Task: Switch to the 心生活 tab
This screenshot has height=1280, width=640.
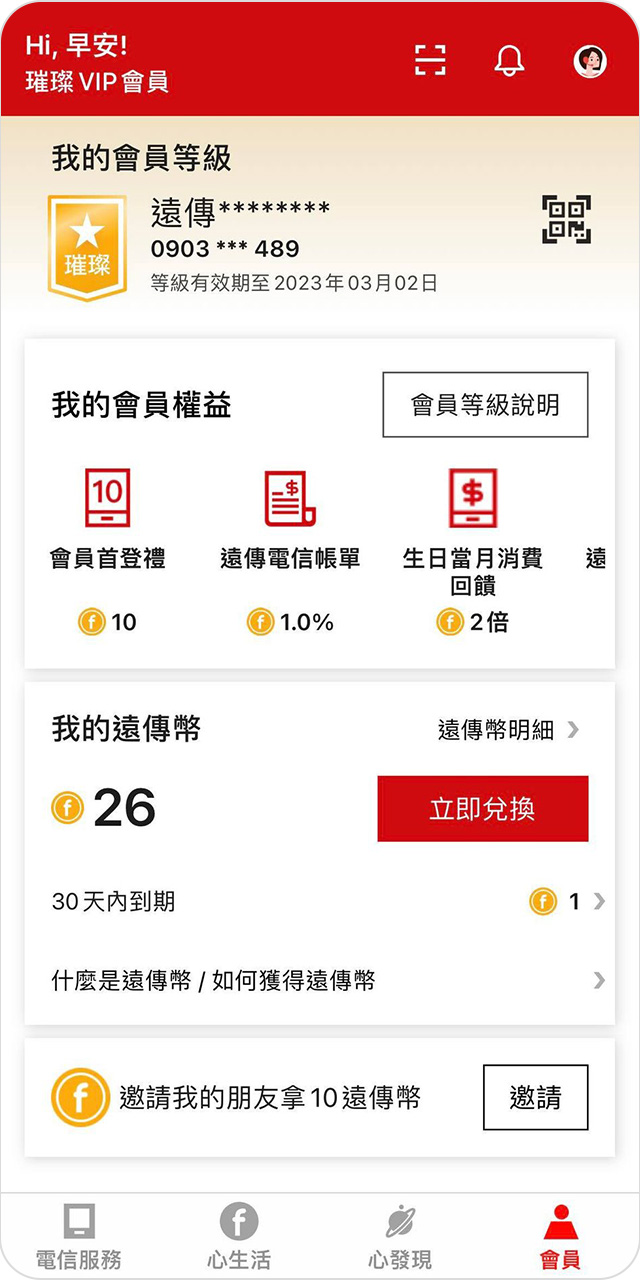Action: (239, 1236)
